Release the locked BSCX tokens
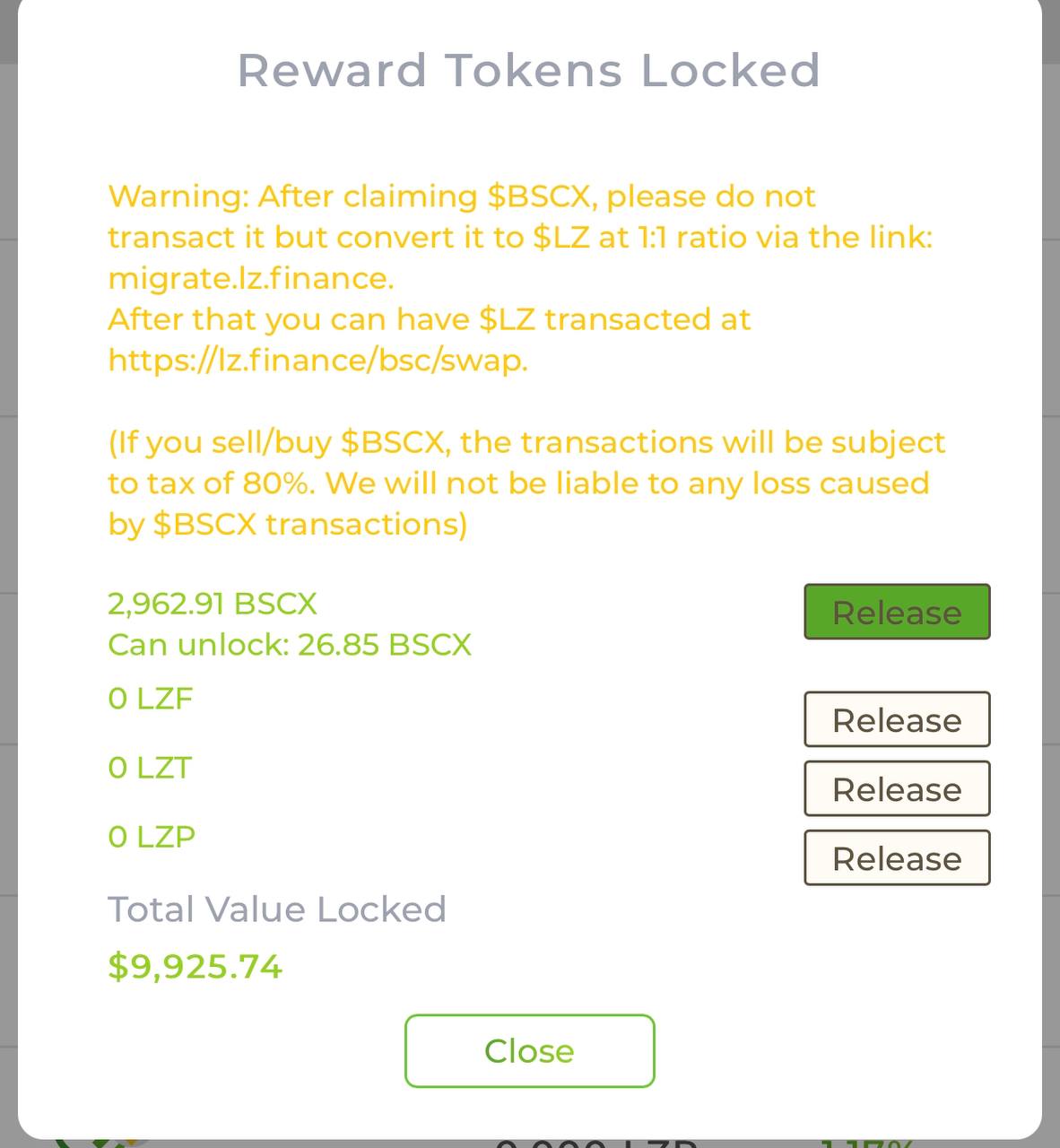This screenshot has height=1148, width=1060. (x=897, y=612)
